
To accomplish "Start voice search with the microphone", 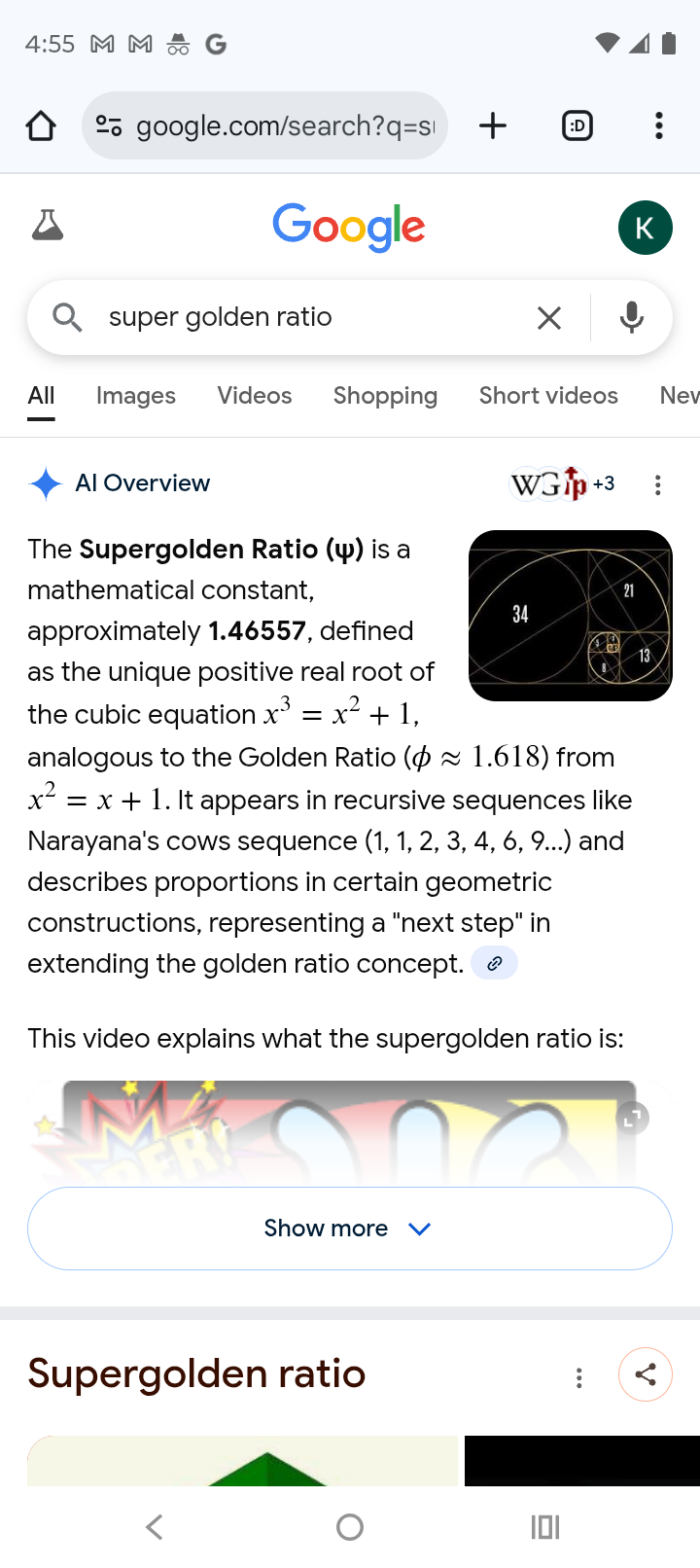I will 631,317.
